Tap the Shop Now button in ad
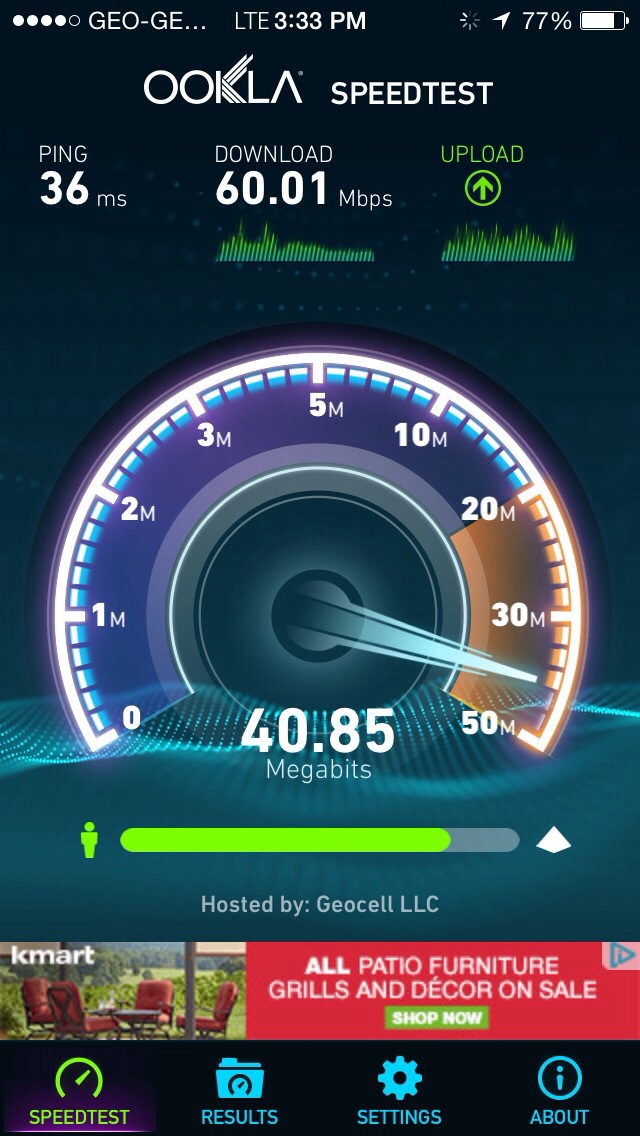 click(x=437, y=1018)
